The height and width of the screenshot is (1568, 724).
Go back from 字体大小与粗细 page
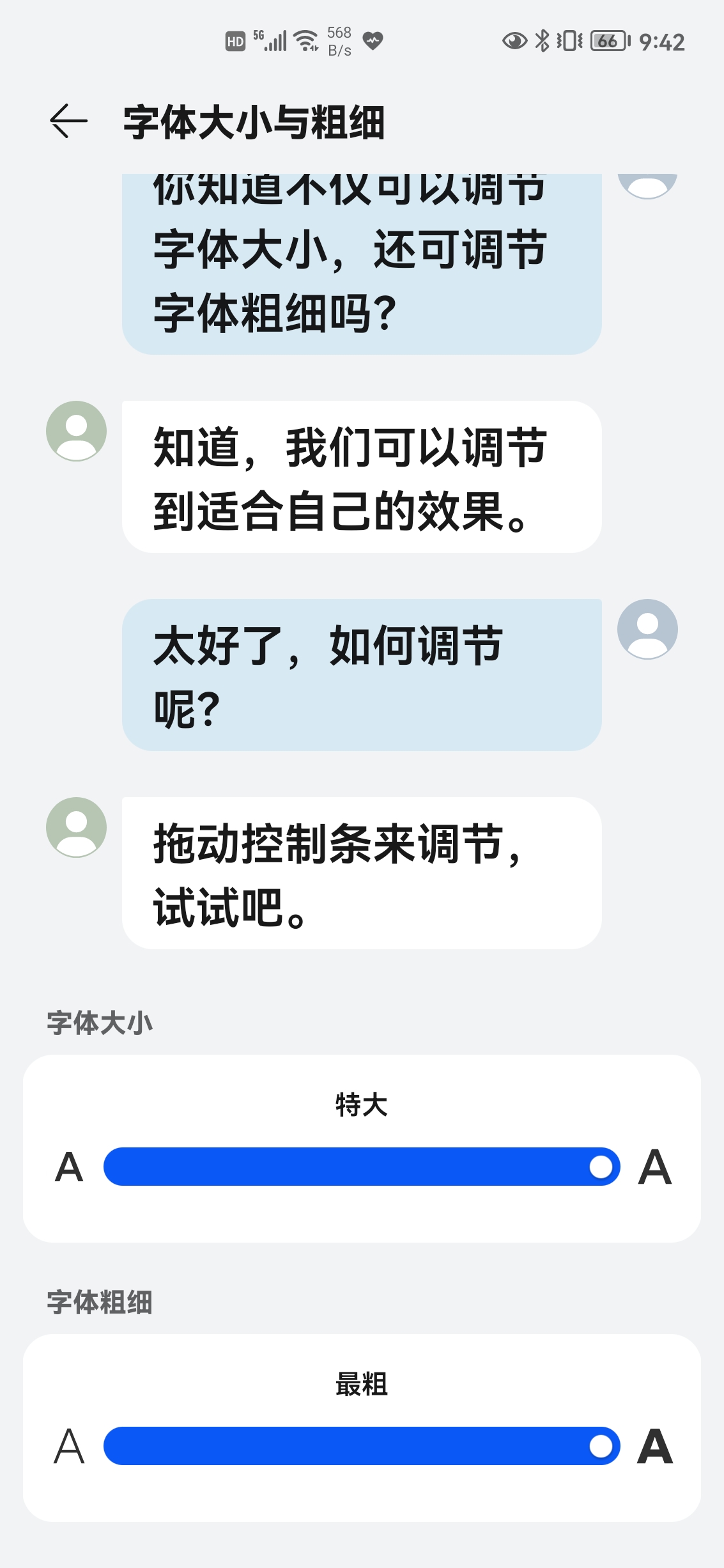point(68,121)
